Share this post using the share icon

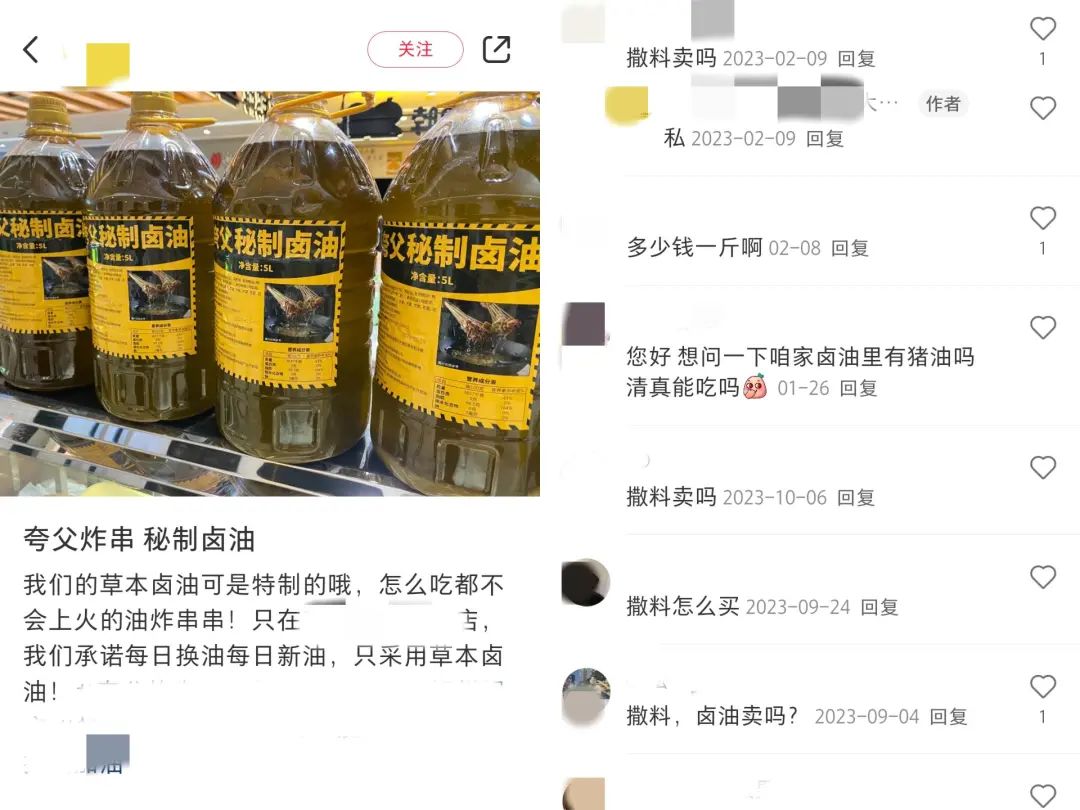point(497,49)
